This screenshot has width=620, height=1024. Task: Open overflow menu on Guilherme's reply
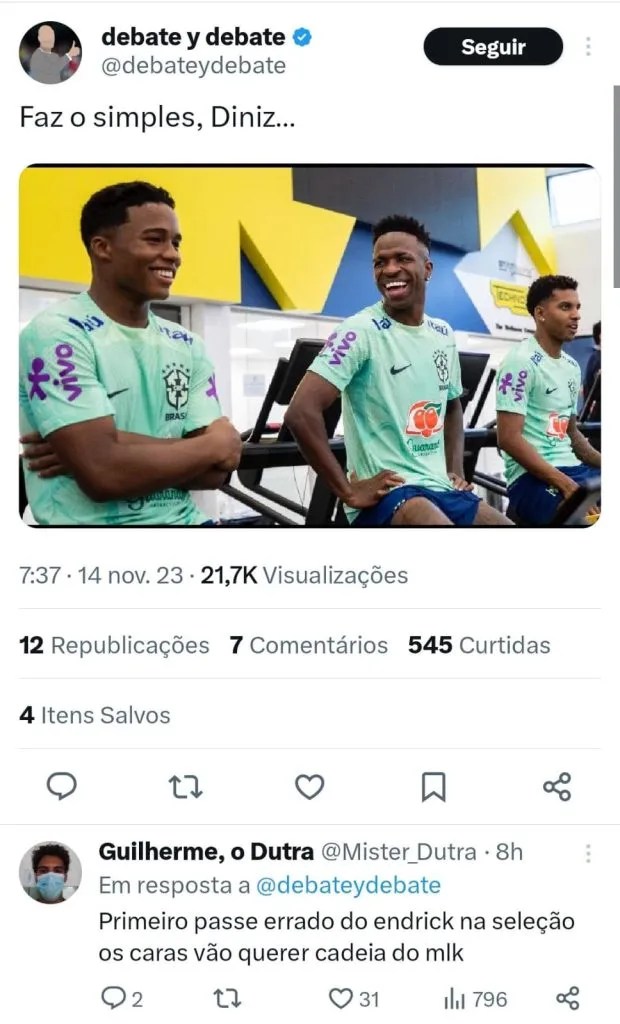(588, 853)
